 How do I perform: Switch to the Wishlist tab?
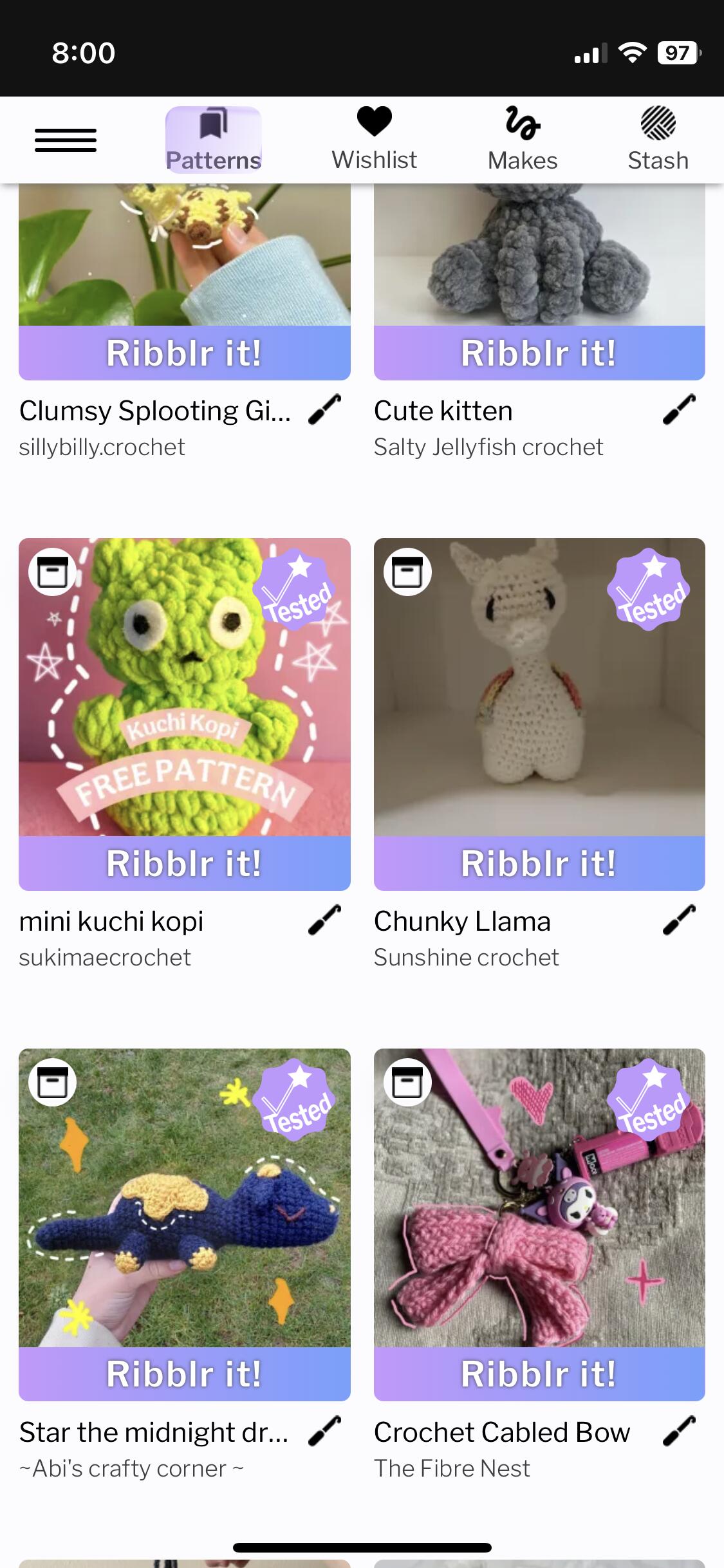click(375, 140)
